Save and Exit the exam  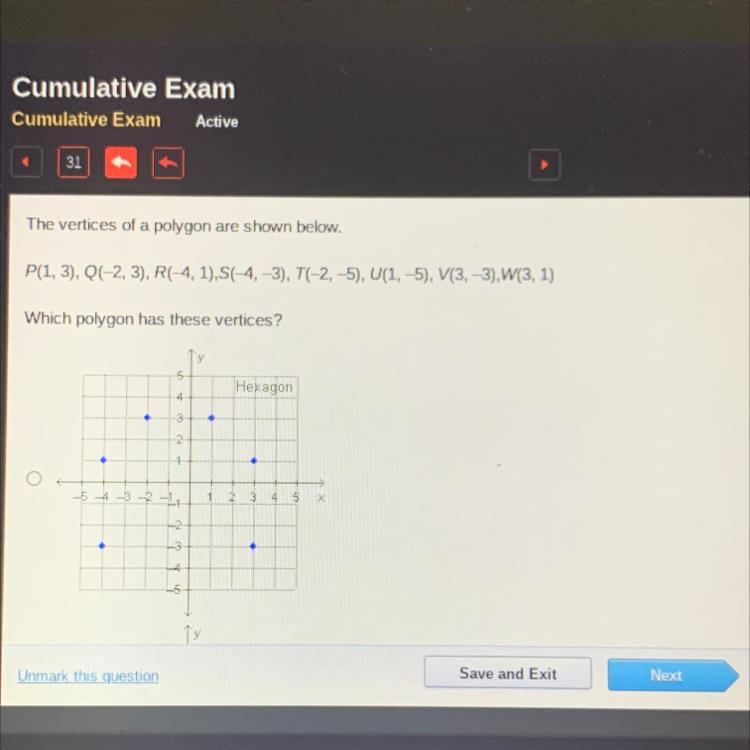pyautogui.click(x=507, y=674)
